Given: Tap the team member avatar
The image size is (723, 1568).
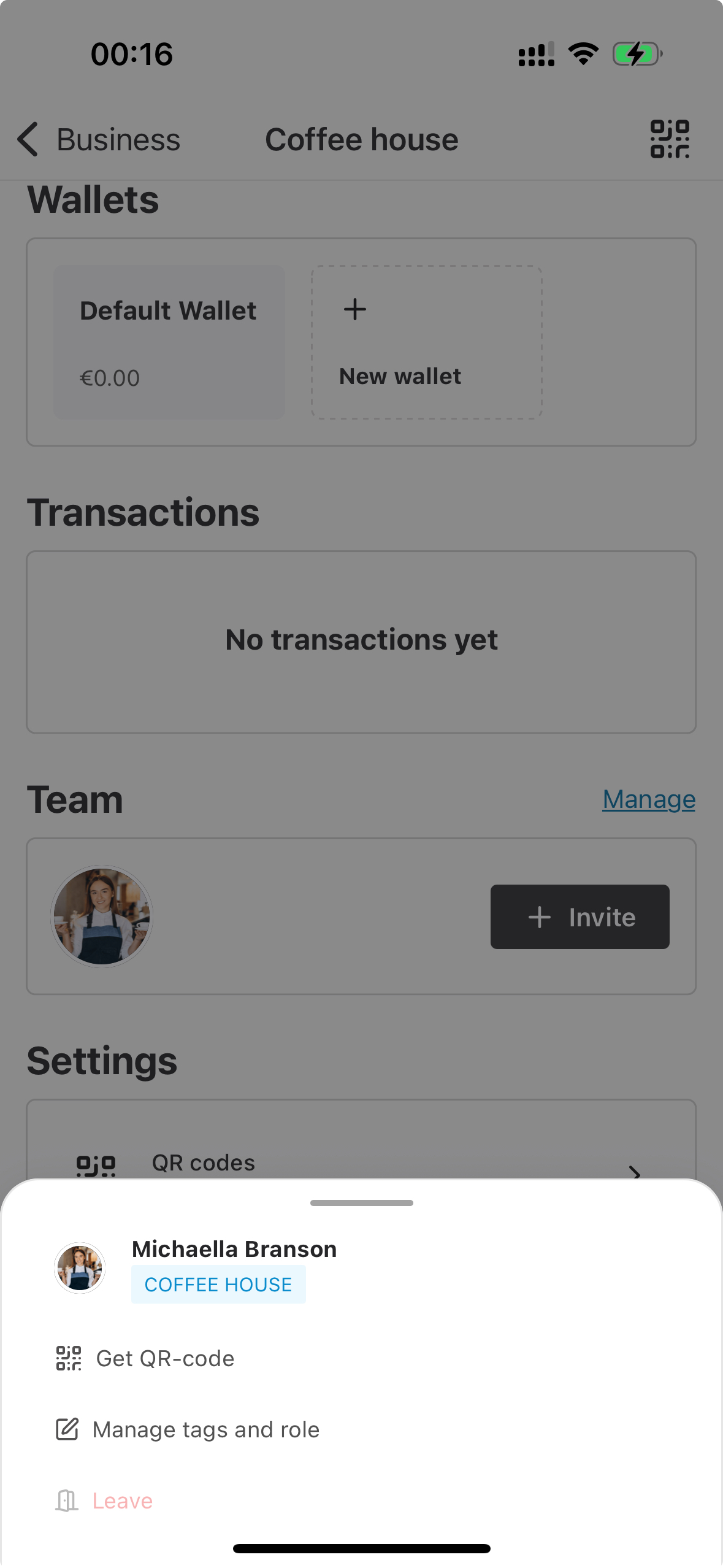Looking at the screenshot, I should click(x=102, y=917).
